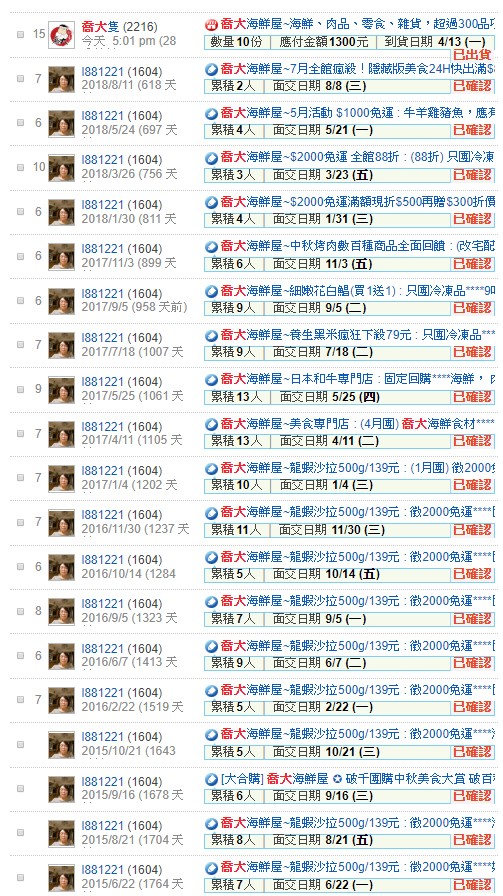This screenshot has width=503, height=896.
Task: Open the 養生黑米瘋狂下殺79元 listing
Action: [x=358, y=335]
